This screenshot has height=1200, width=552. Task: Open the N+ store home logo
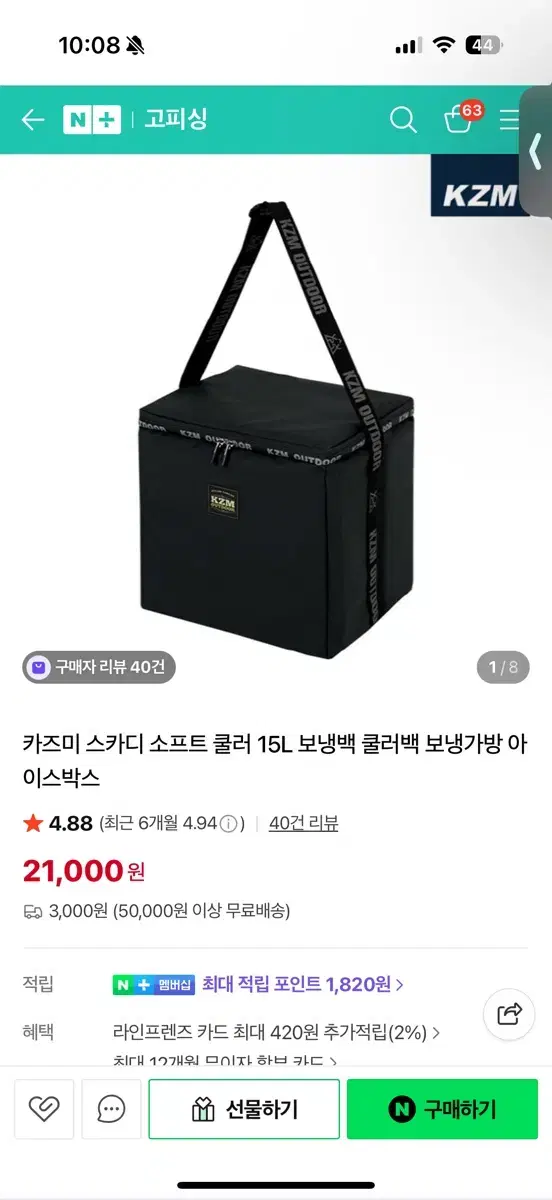point(91,120)
